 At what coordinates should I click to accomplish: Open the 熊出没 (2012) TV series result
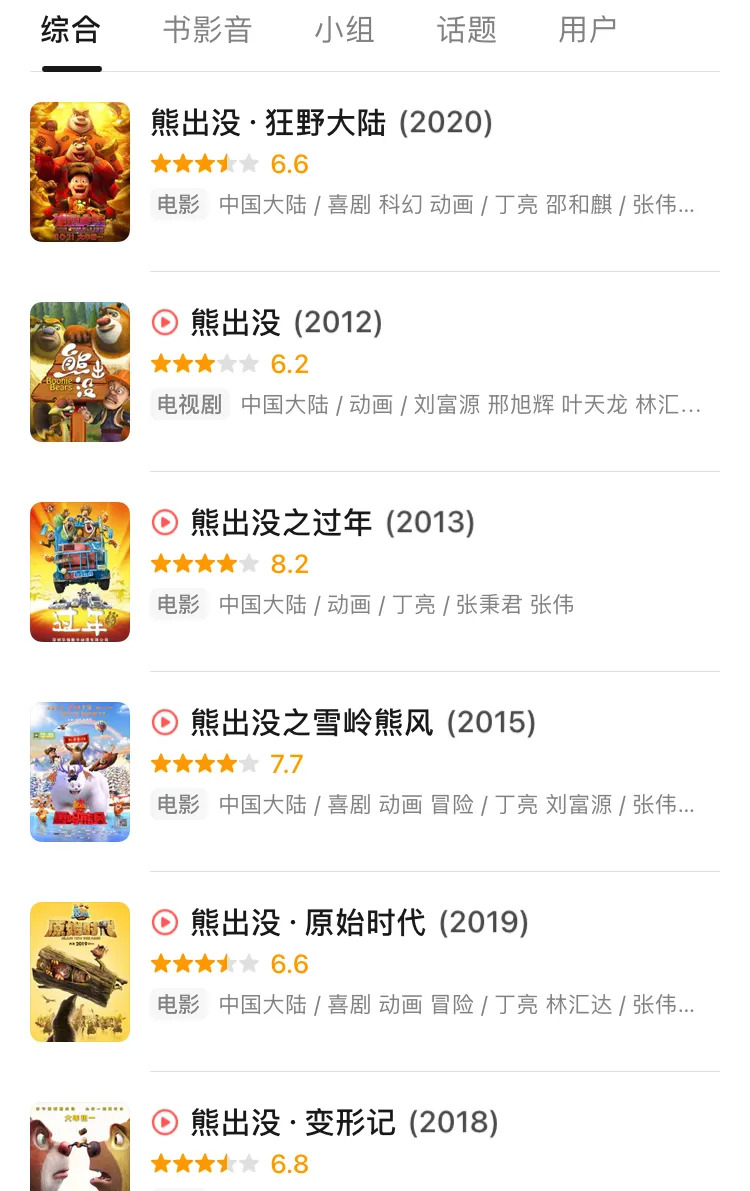286,323
